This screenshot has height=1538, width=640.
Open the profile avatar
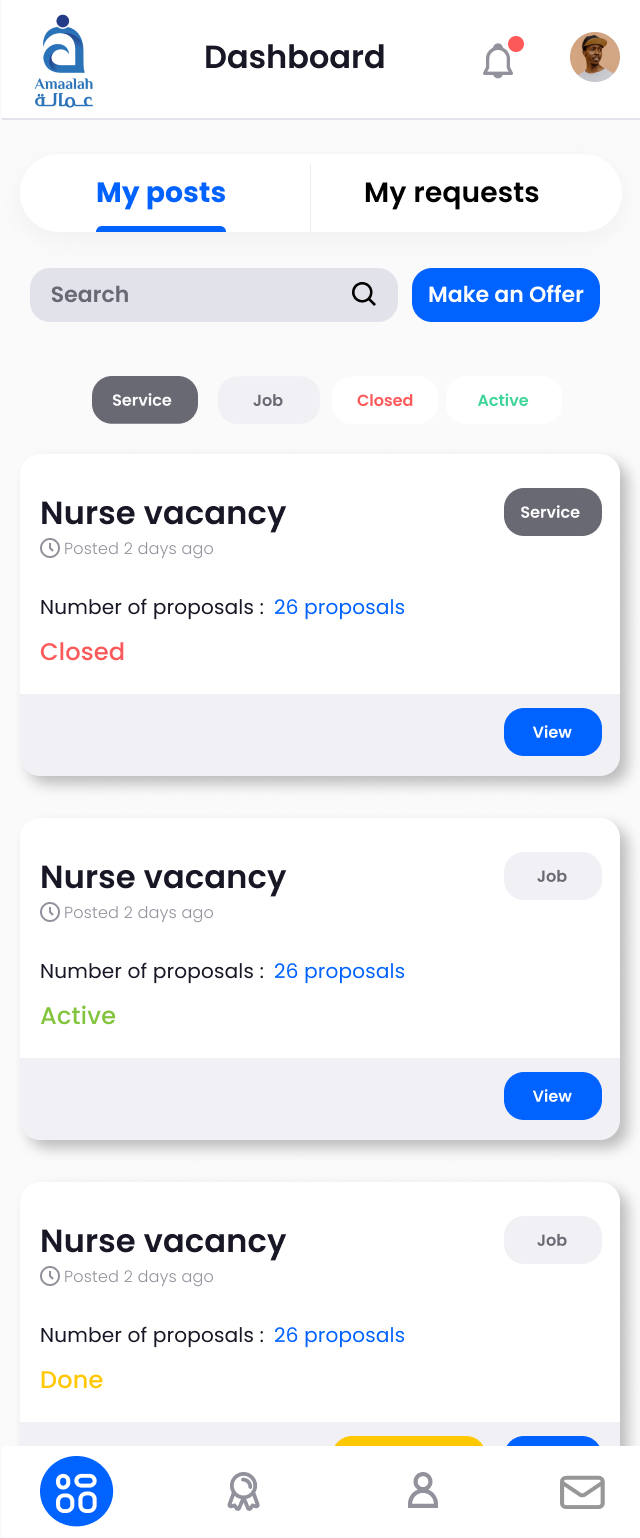[x=594, y=57]
